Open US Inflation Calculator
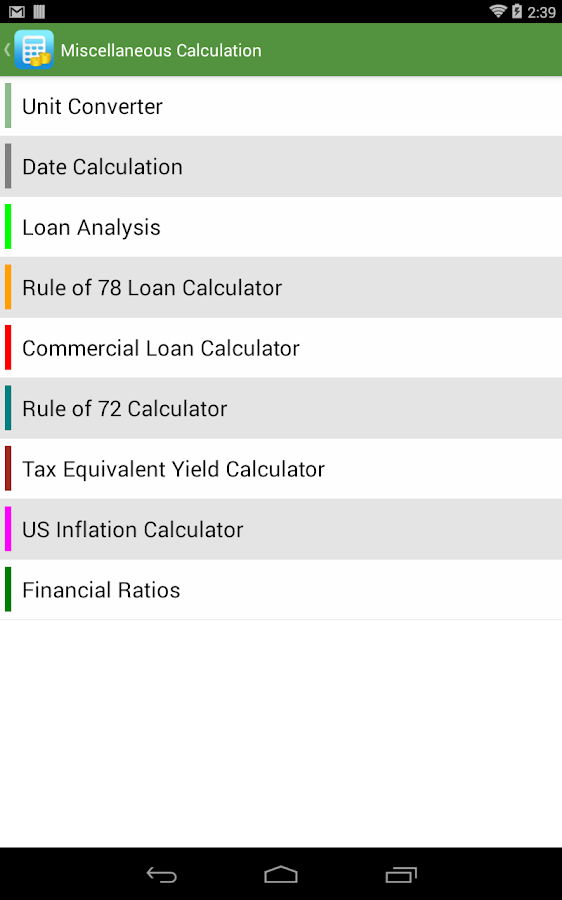The image size is (562, 900). pyautogui.click(x=281, y=530)
